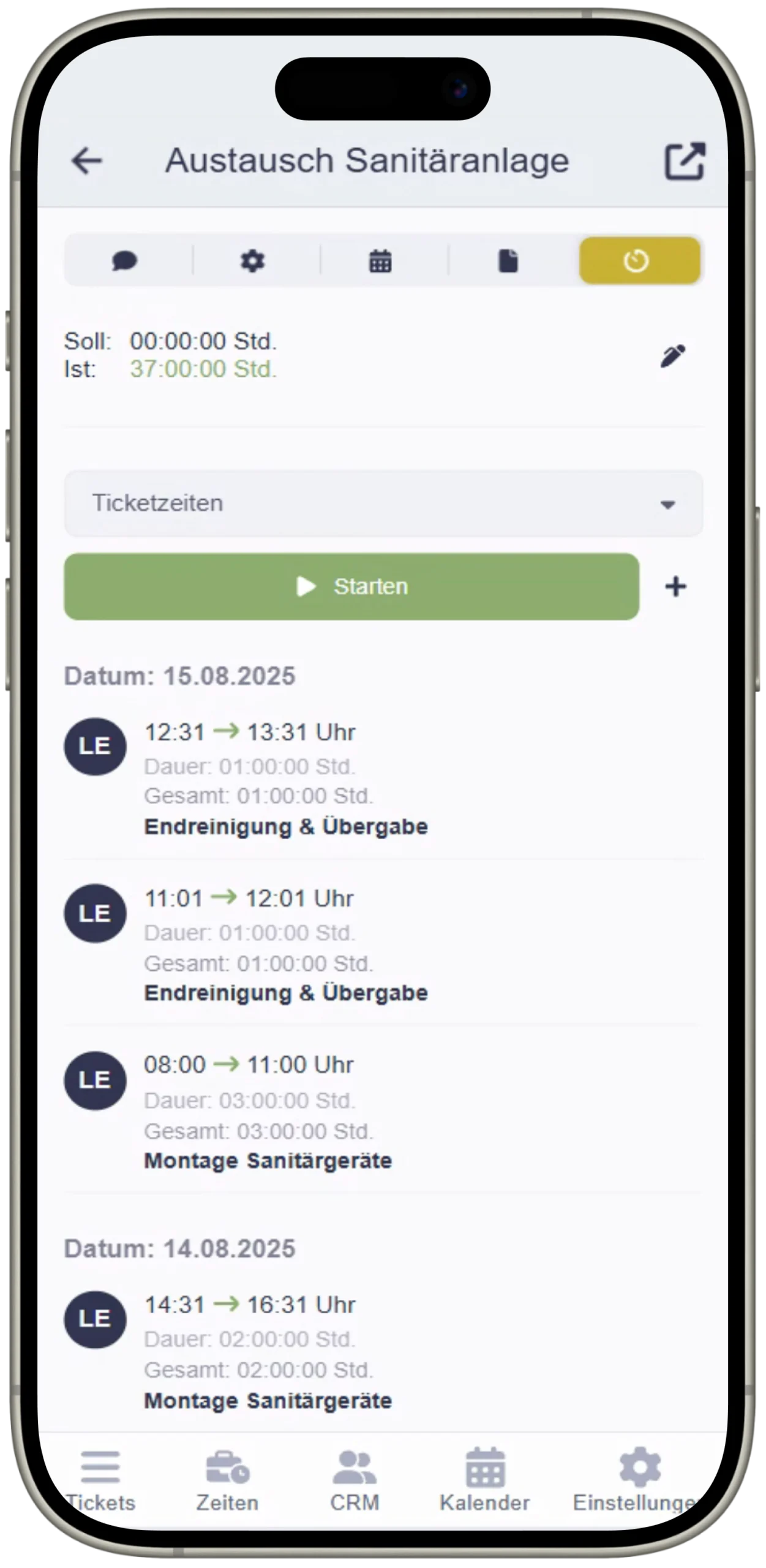Open the Kalender tab
The image size is (766, 1568).
pos(484,1480)
